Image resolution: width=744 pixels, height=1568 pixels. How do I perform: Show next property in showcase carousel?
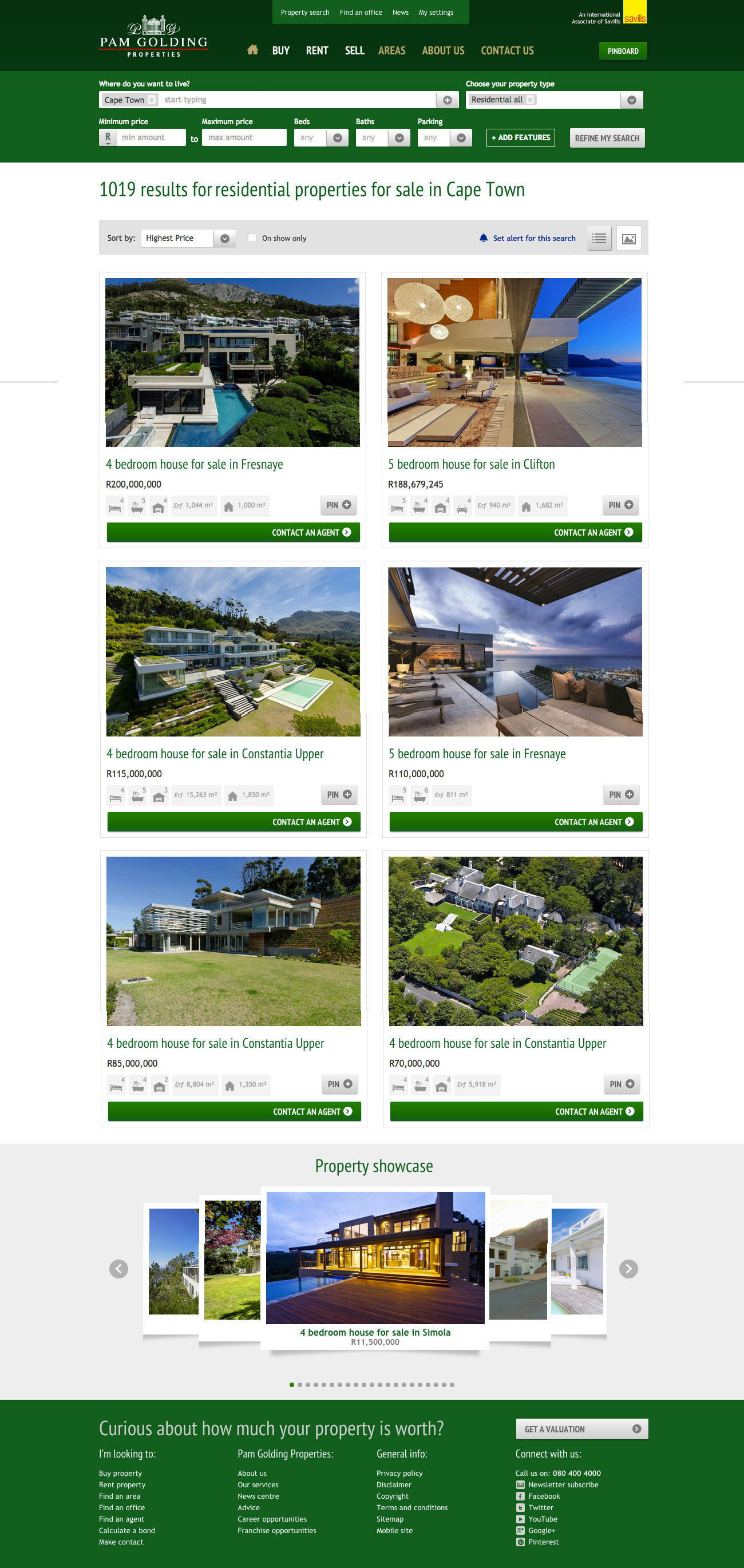point(628,1269)
